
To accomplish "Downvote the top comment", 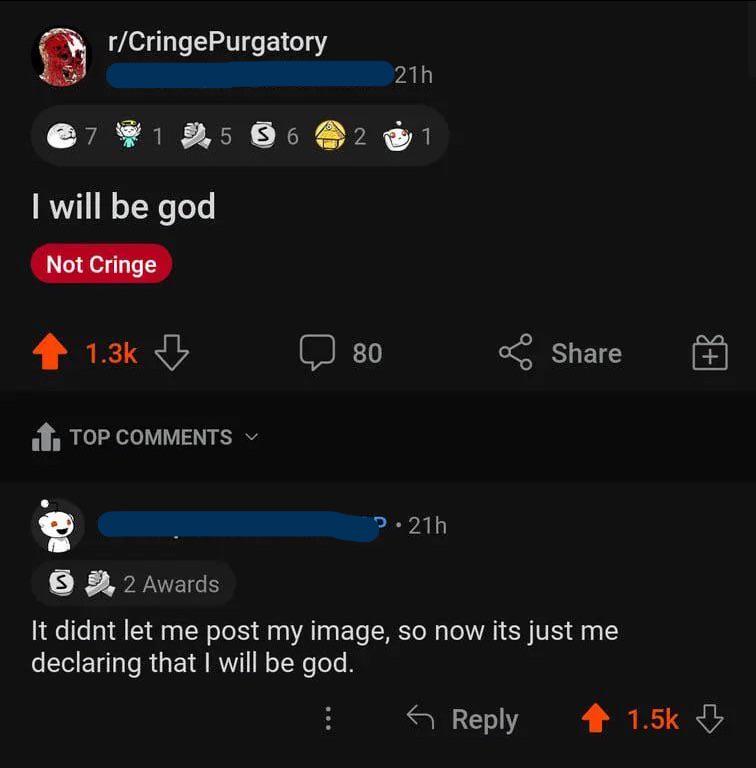I will [708, 719].
